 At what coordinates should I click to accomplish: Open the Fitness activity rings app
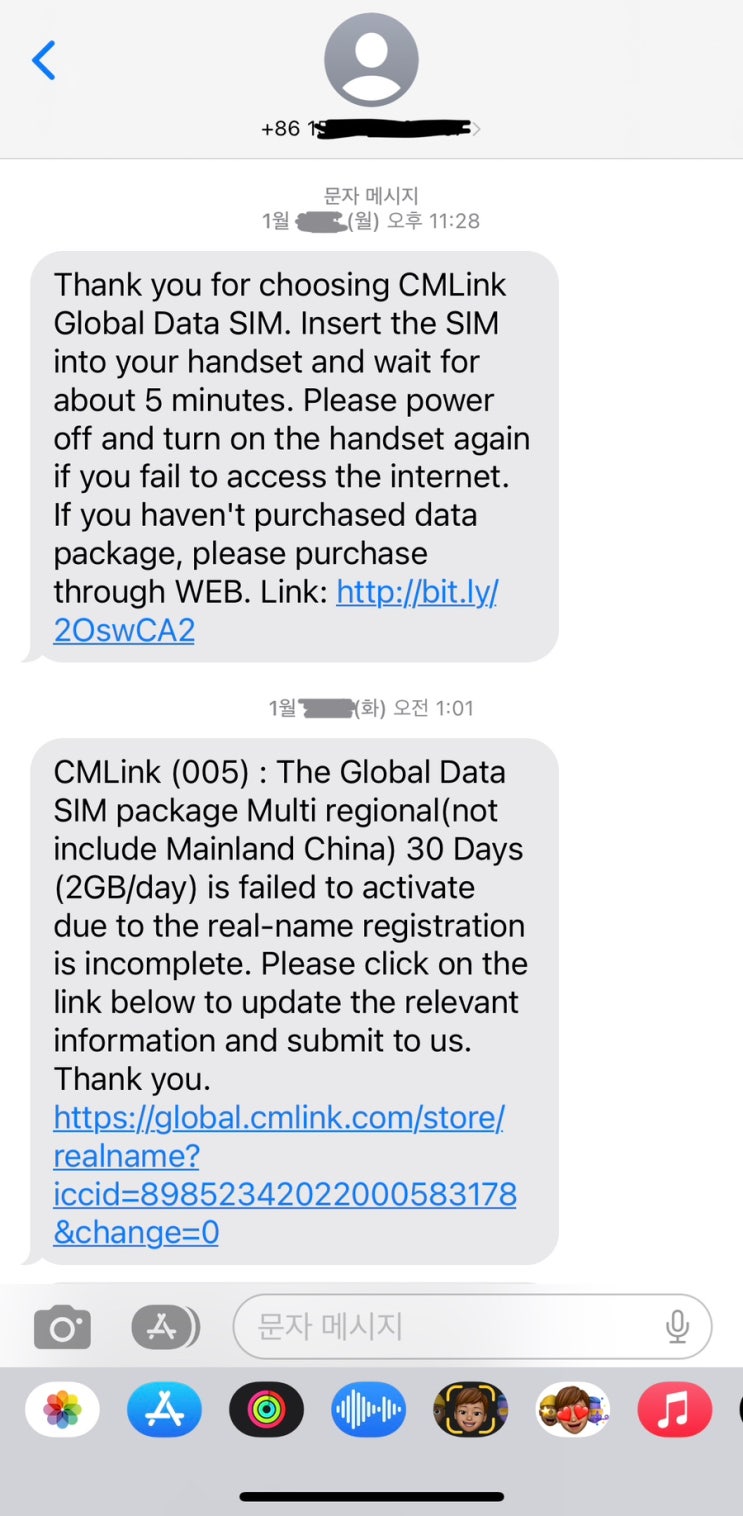pyautogui.click(x=266, y=1410)
